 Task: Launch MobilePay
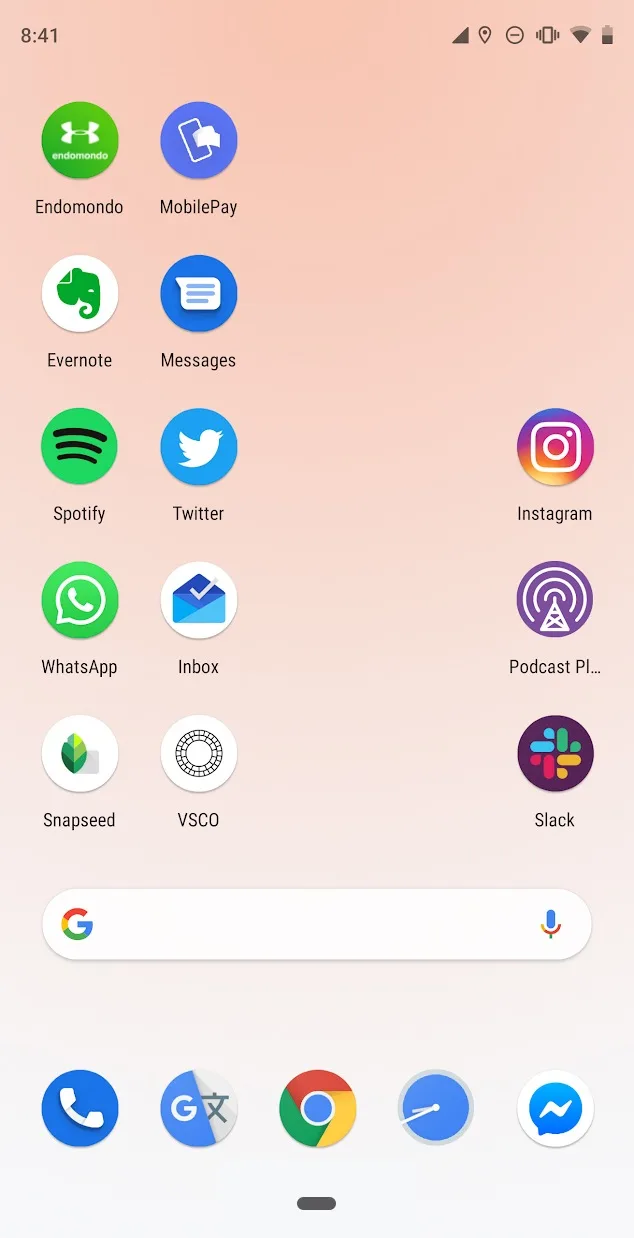[x=199, y=141]
